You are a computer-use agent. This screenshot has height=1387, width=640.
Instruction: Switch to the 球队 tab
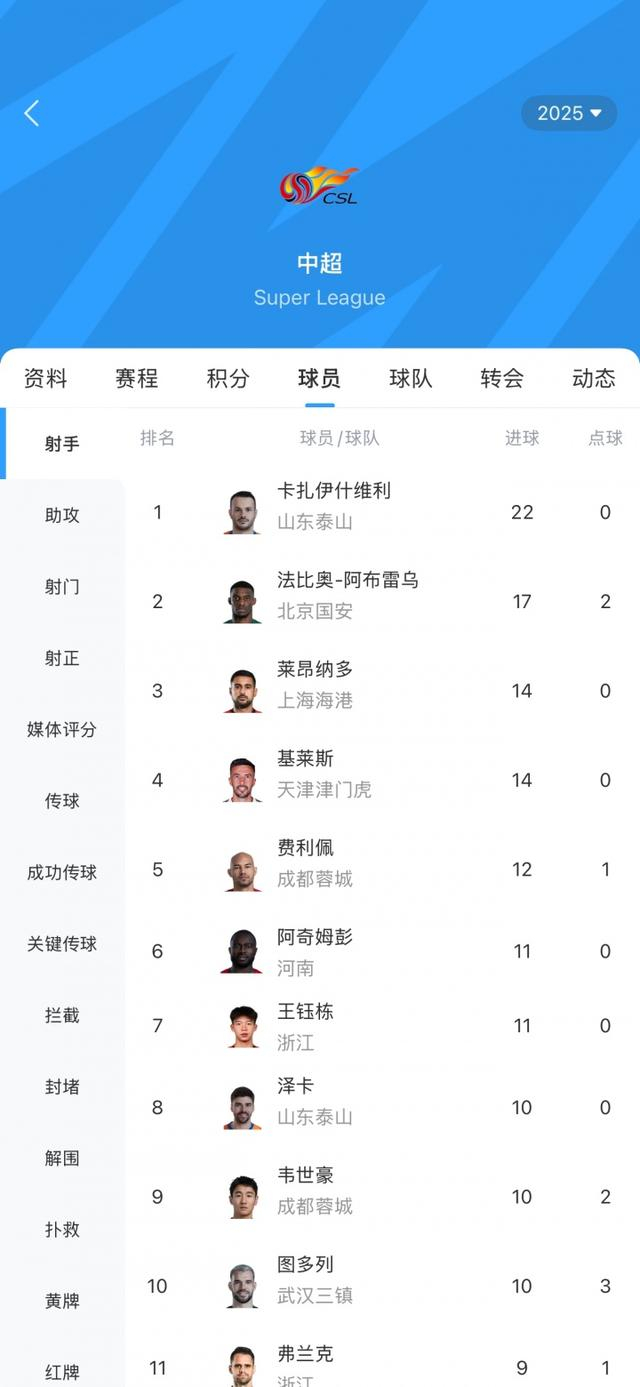tap(411, 378)
